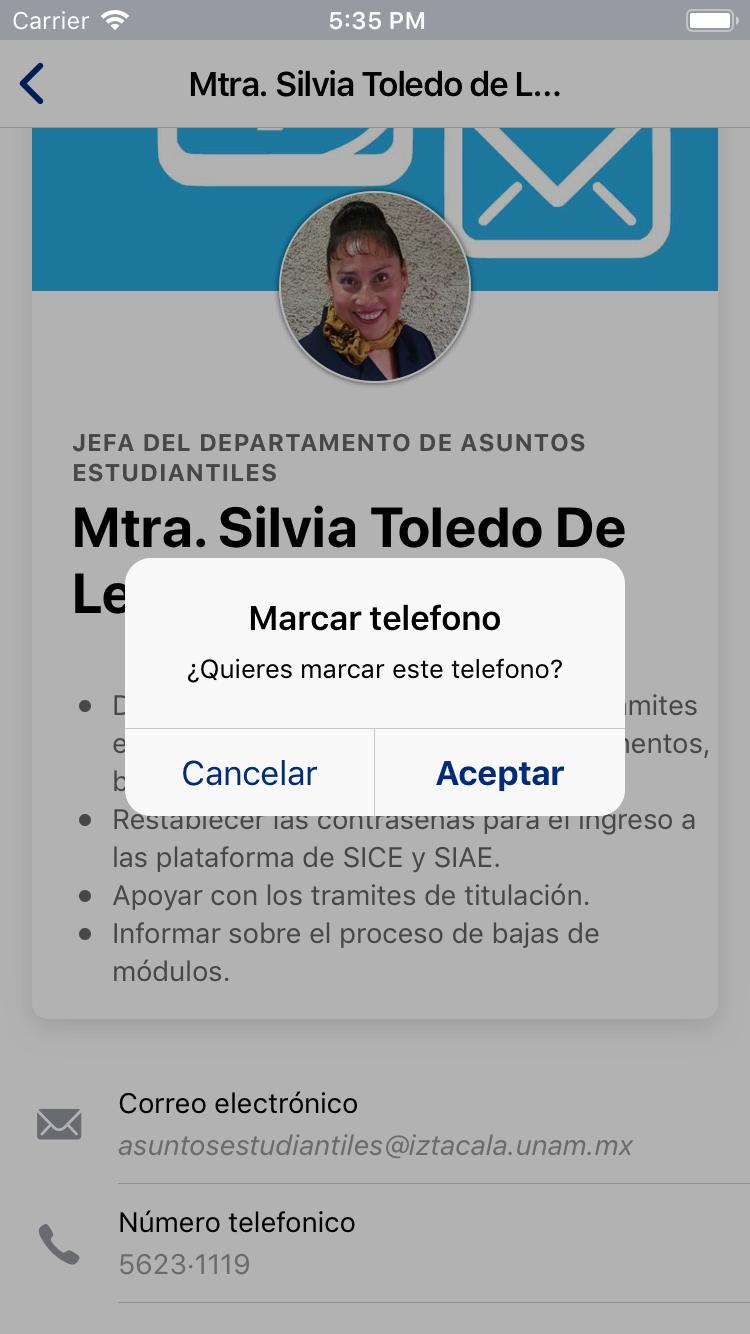Screen dimensions: 750x1334
Task: Cancel the Marcar telefono dialog
Action: 249,773
